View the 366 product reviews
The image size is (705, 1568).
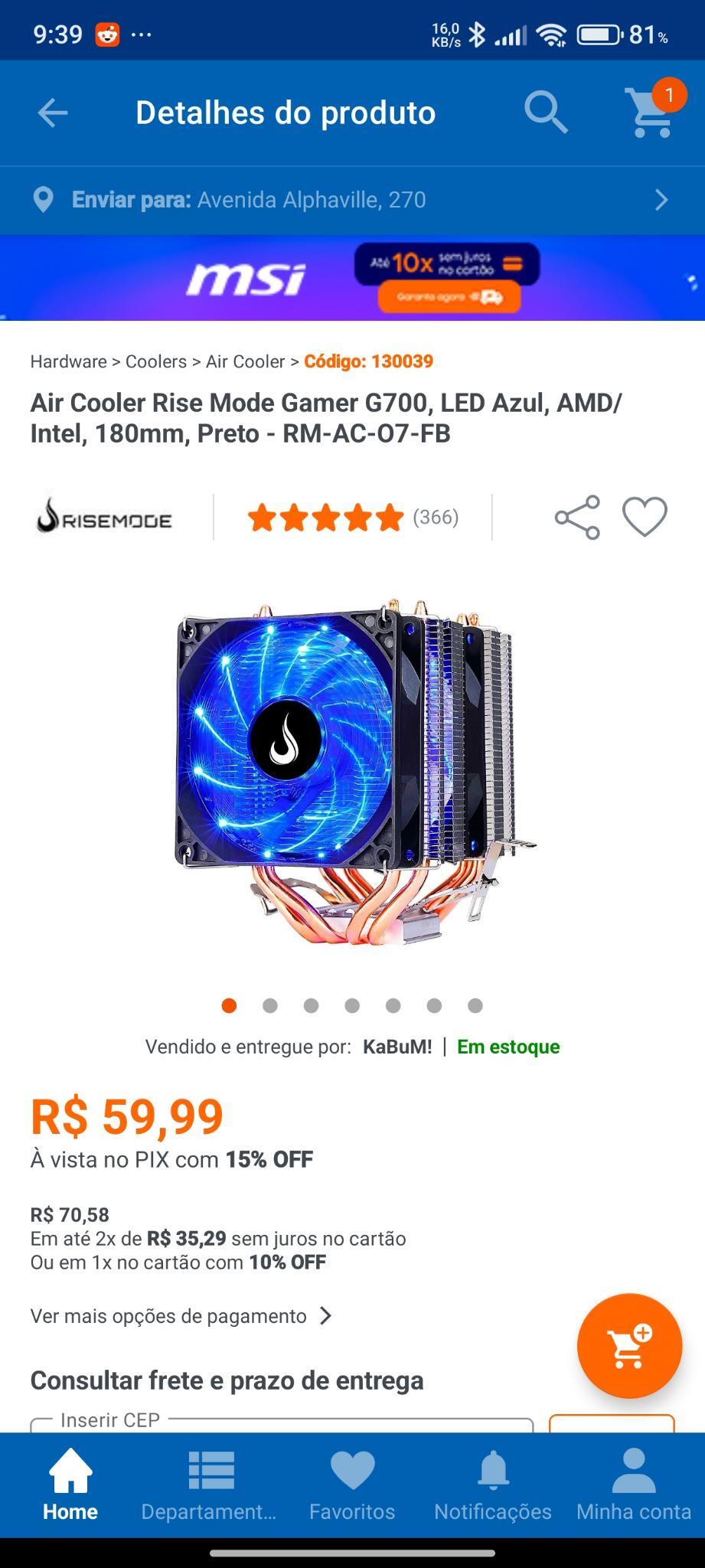coord(353,518)
